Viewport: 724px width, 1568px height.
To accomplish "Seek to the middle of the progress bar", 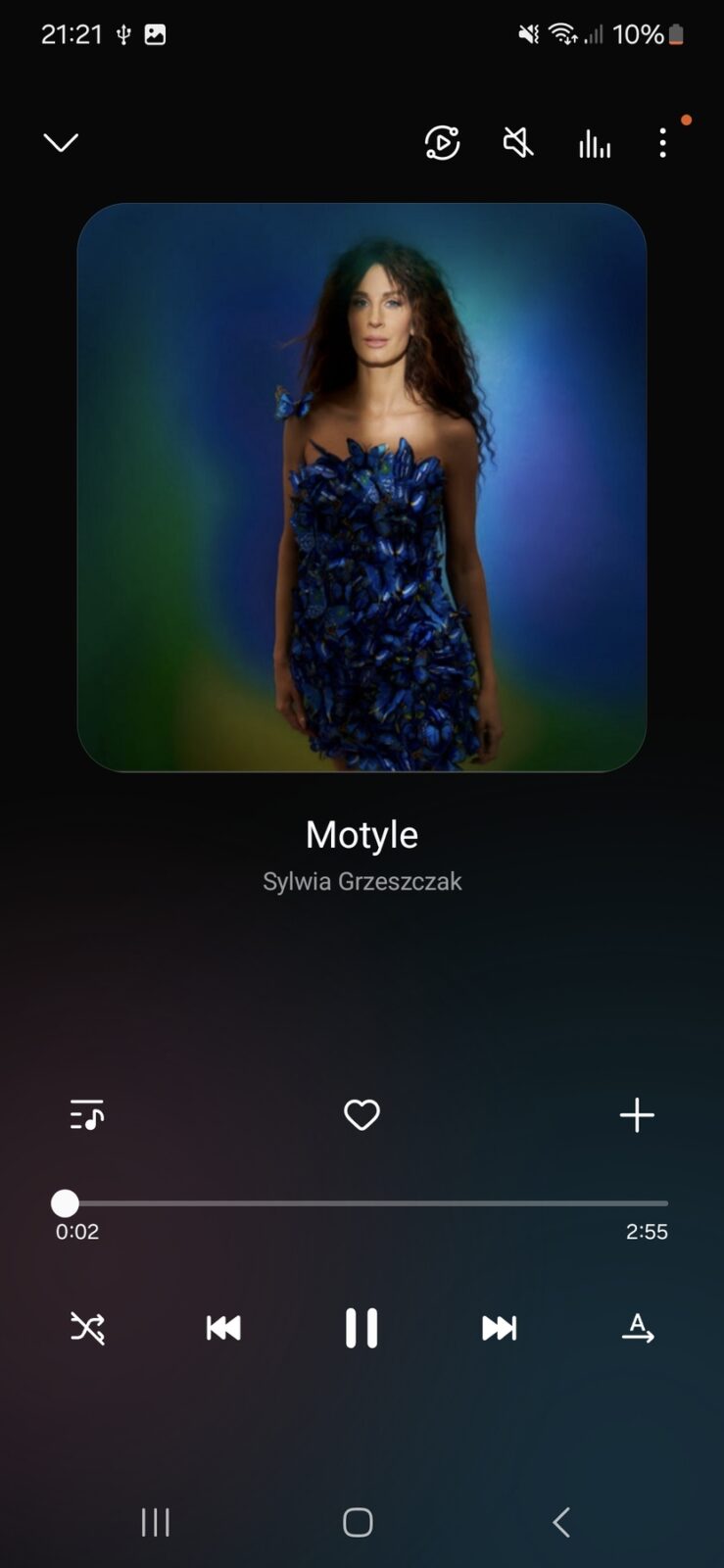I will pos(362,1202).
